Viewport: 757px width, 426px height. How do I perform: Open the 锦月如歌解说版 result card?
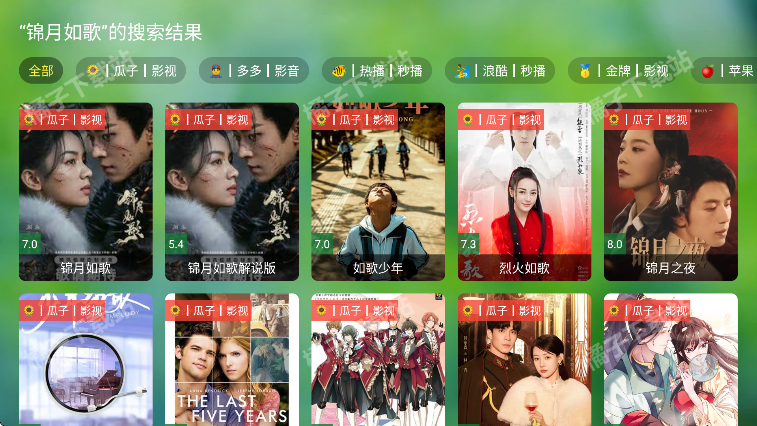(x=232, y=191)
